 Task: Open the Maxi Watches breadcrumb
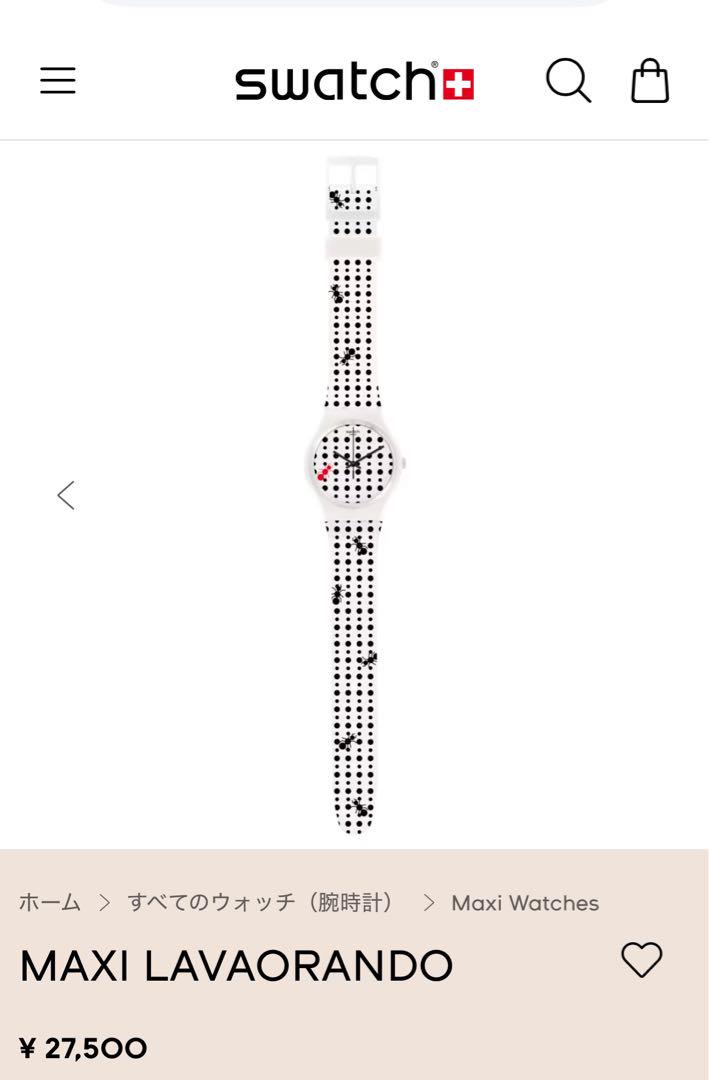pos(525,903)
